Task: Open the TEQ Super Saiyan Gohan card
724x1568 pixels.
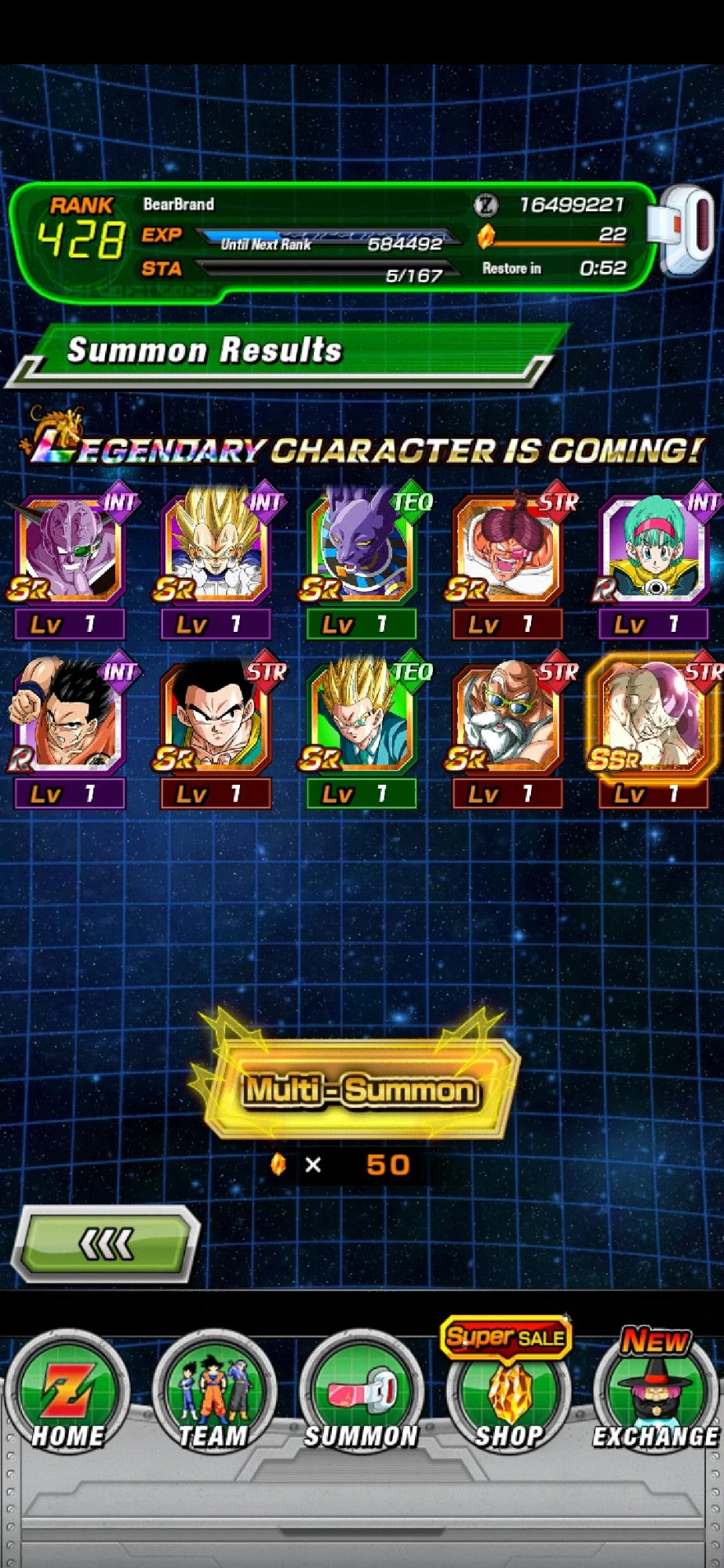Action: [x=361, y=717]
